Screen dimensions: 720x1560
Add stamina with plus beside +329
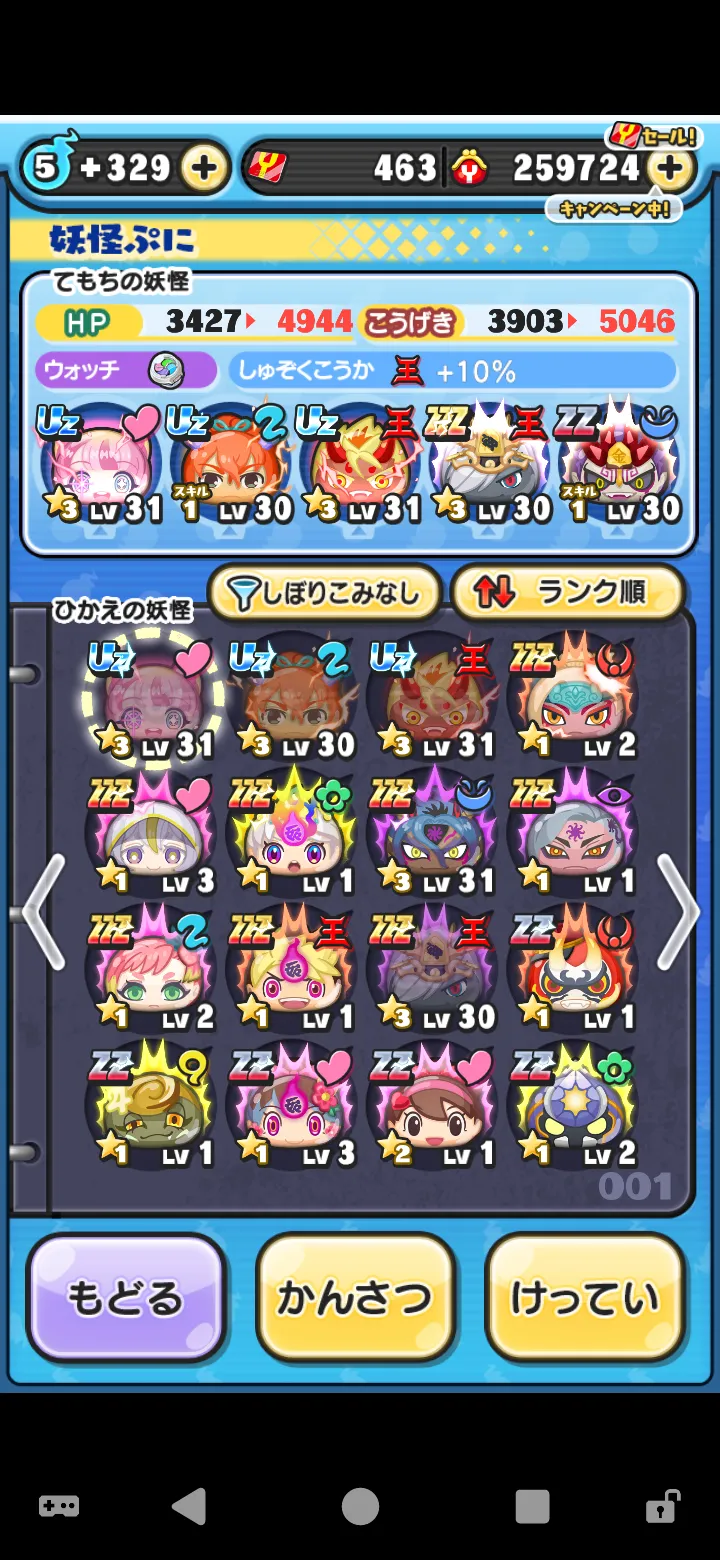[x=204, y=168]
